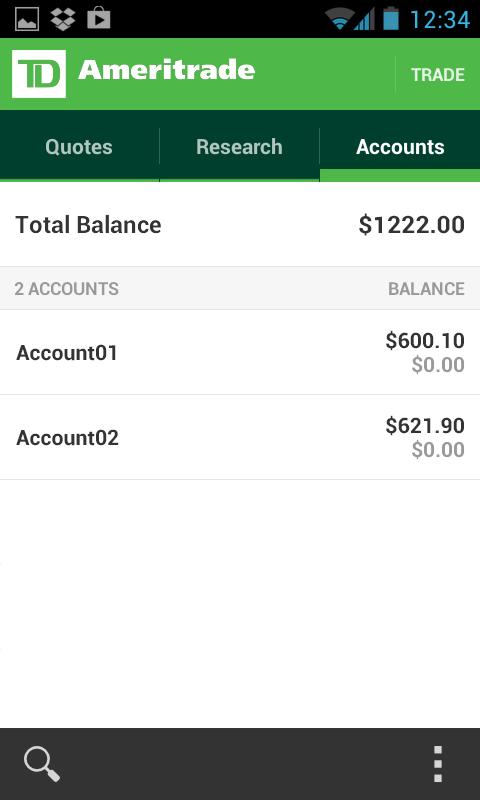Open the search magnifier icon

(x=42, y=764)
